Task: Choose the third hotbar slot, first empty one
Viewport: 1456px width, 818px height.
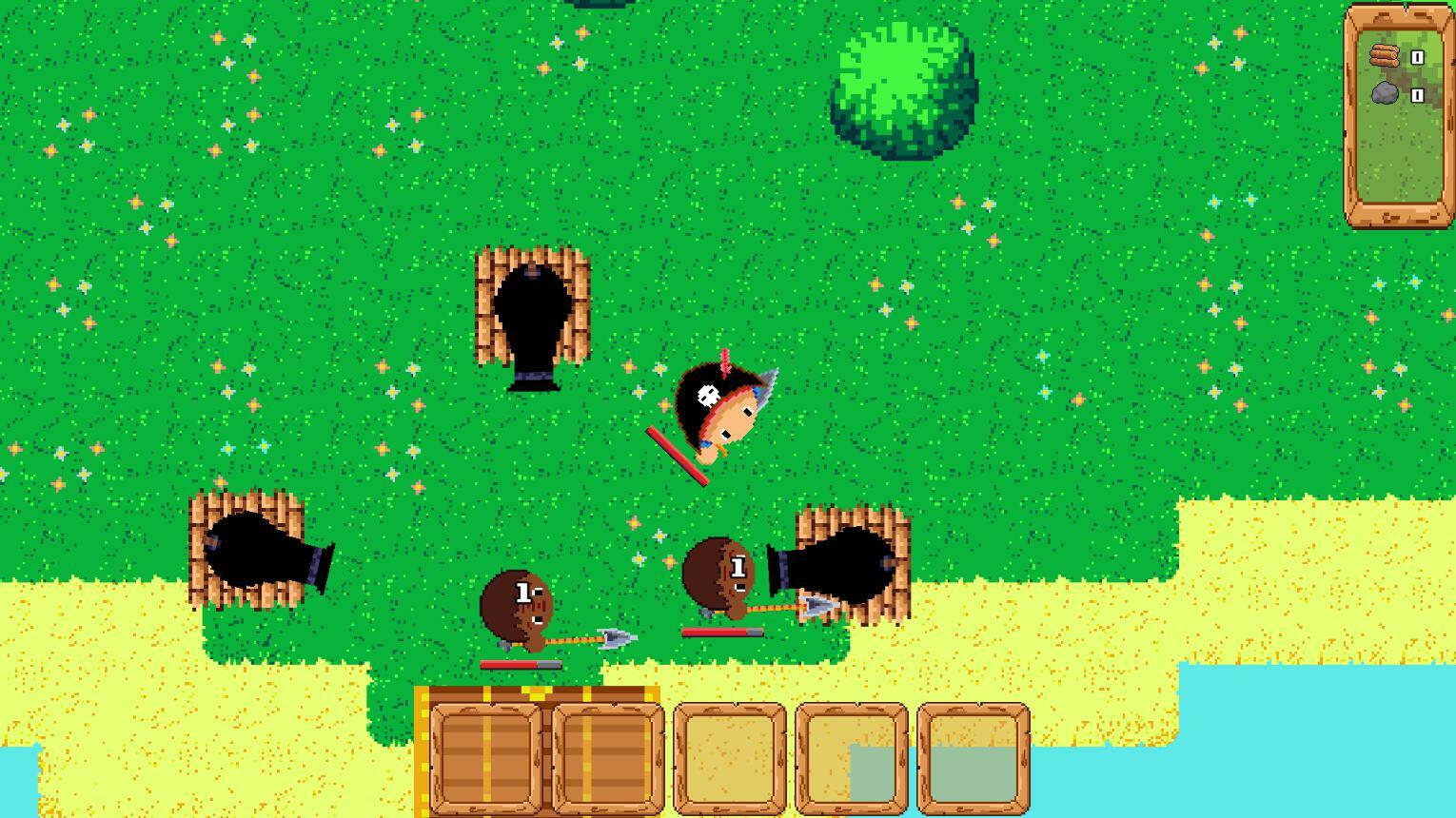Action: pos(730,758)
